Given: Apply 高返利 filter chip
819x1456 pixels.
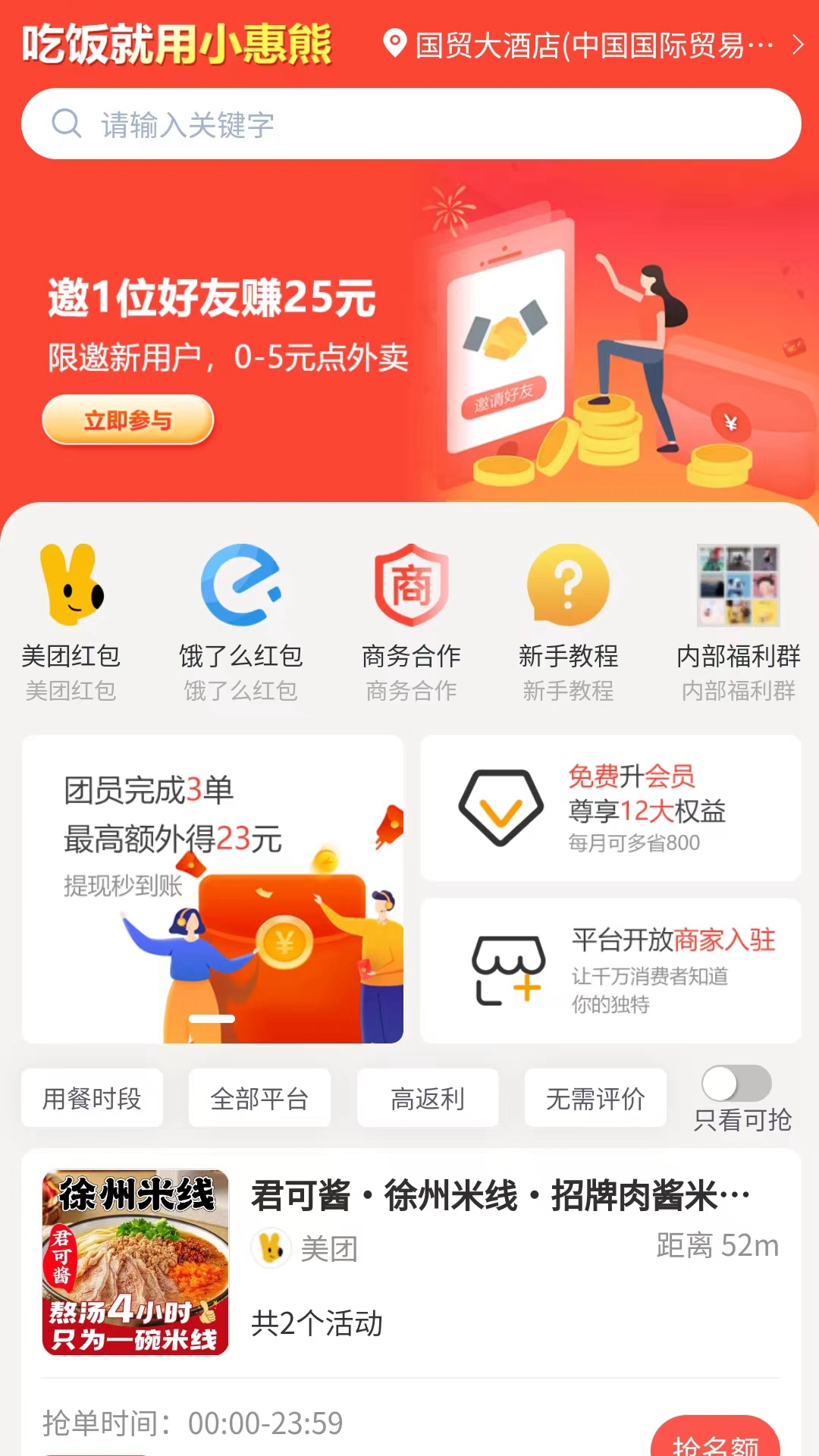Looking at the screenshot, I should [x=428, y=1098].
